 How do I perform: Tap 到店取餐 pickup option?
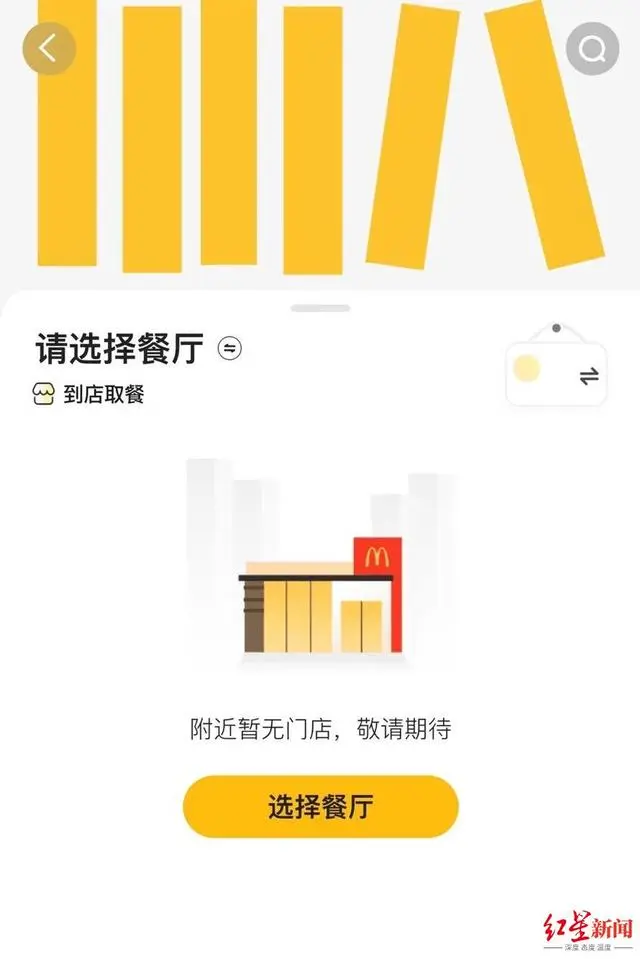tap(90, 394)
